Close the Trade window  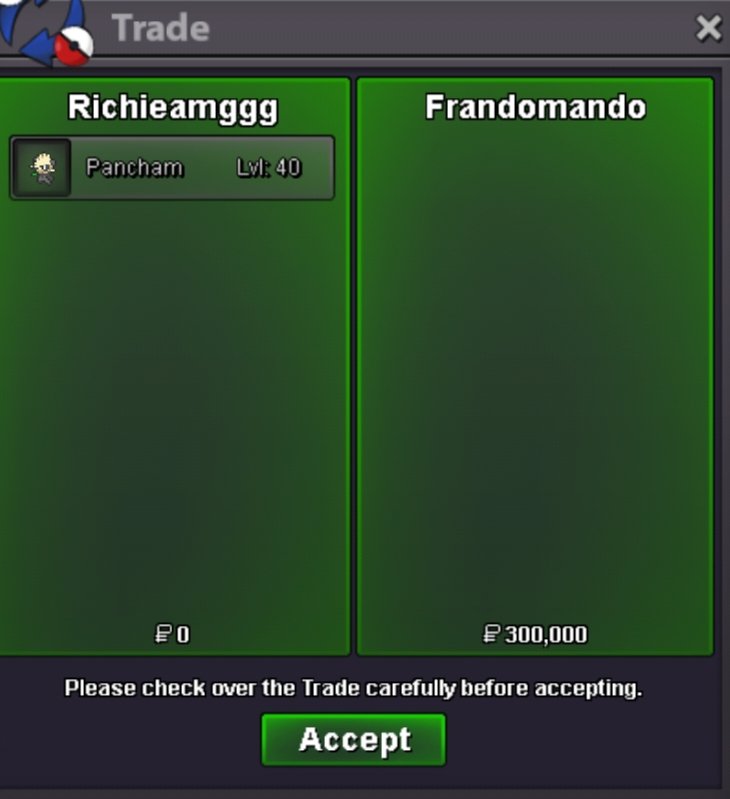(708, 28)
